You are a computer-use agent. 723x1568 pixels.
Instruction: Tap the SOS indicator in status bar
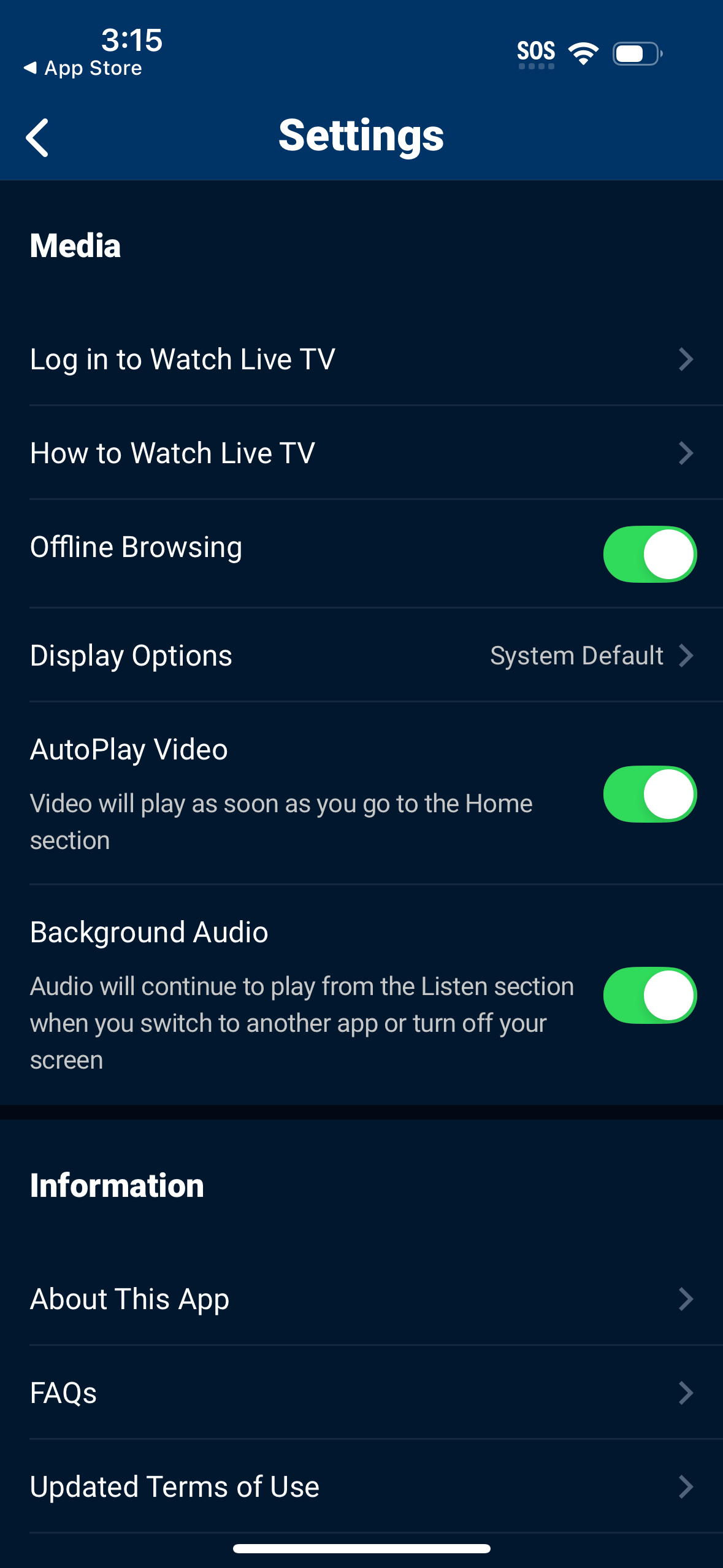(536, 52)
